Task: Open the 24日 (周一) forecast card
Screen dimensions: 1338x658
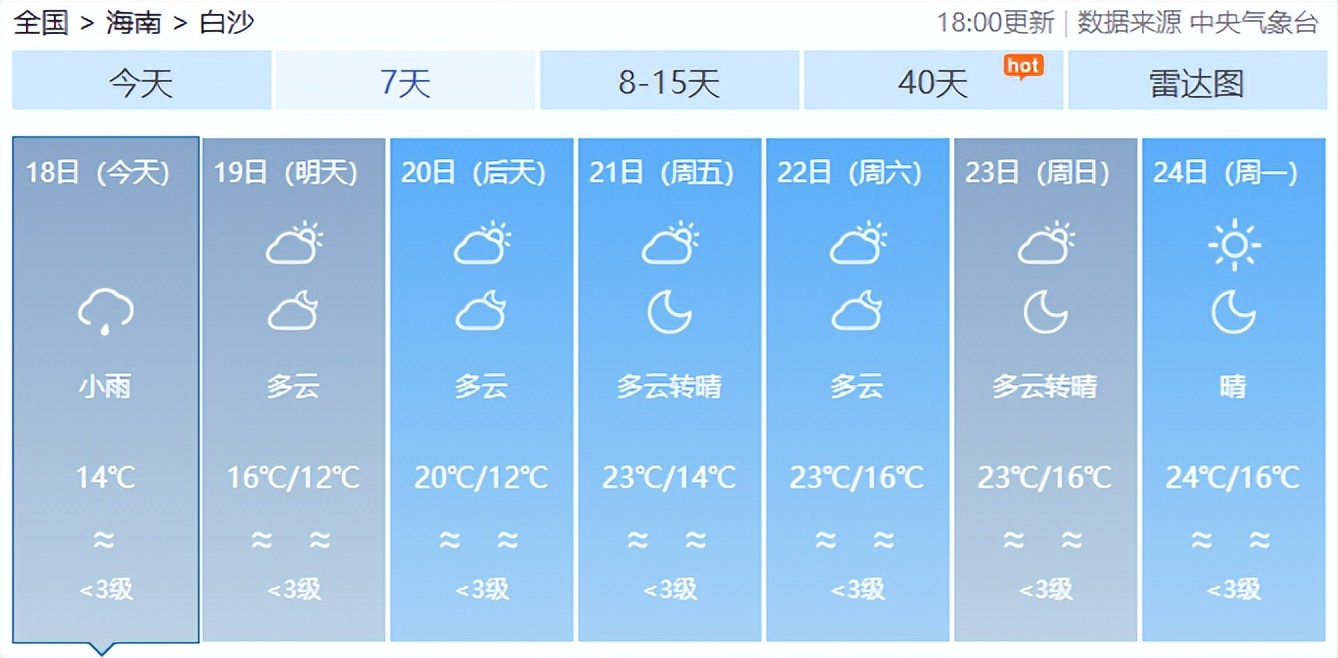Action: pos(1233,390)
